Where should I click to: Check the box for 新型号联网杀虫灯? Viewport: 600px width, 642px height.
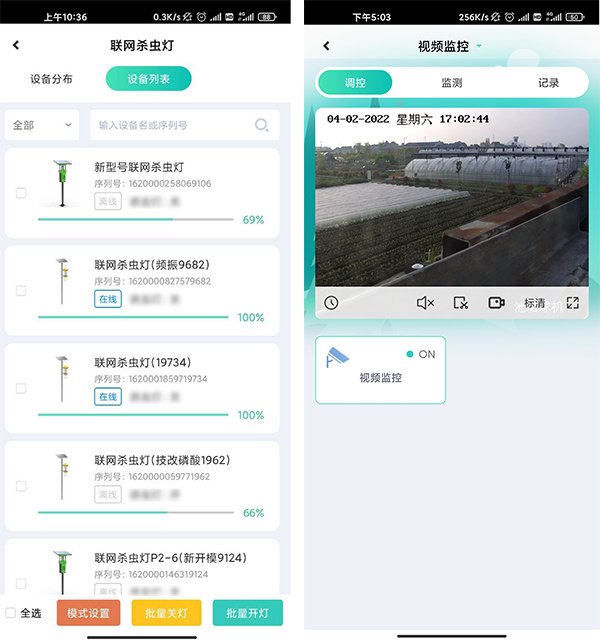(x=21, y=193)
